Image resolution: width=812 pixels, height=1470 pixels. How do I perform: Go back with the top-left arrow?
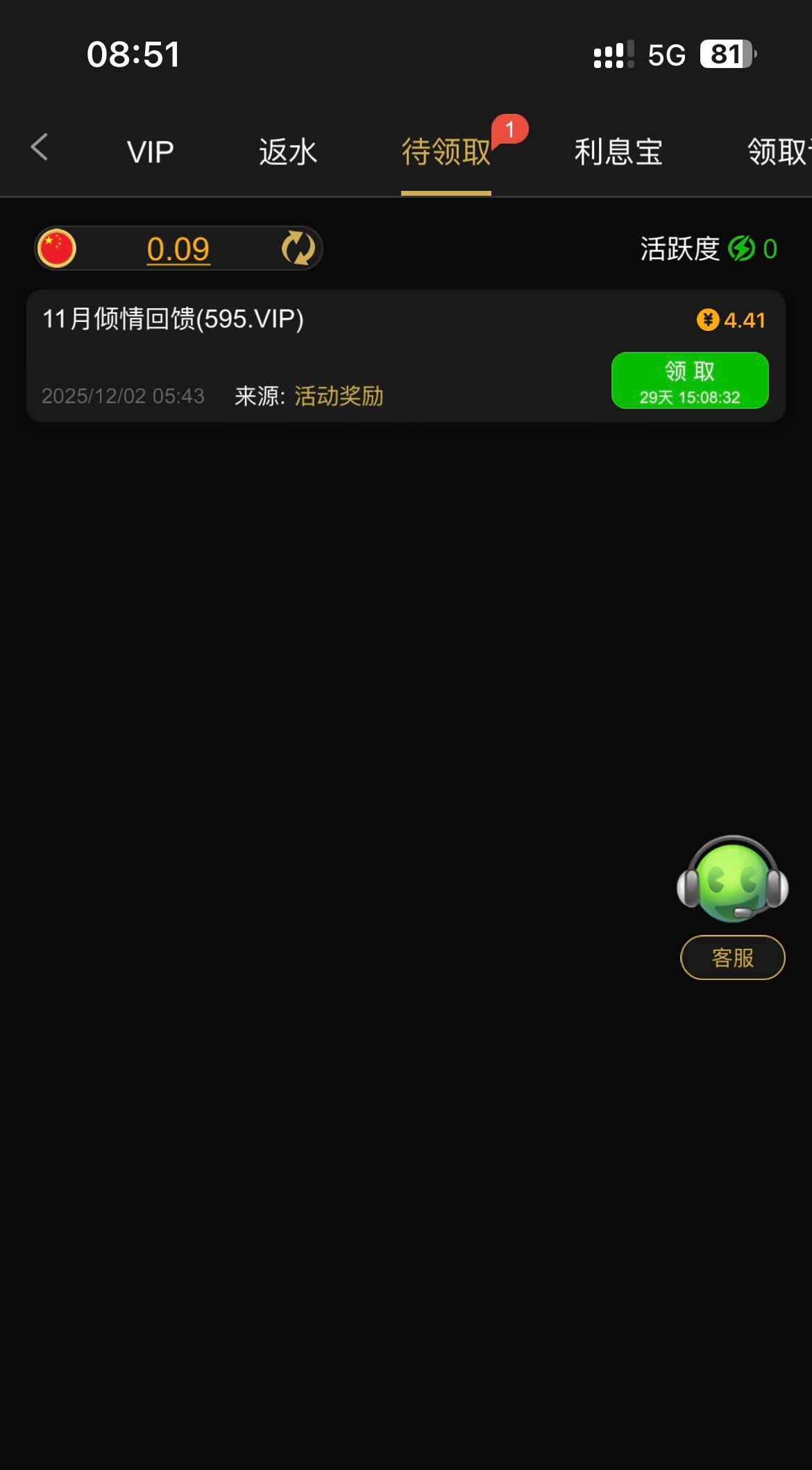40,147
